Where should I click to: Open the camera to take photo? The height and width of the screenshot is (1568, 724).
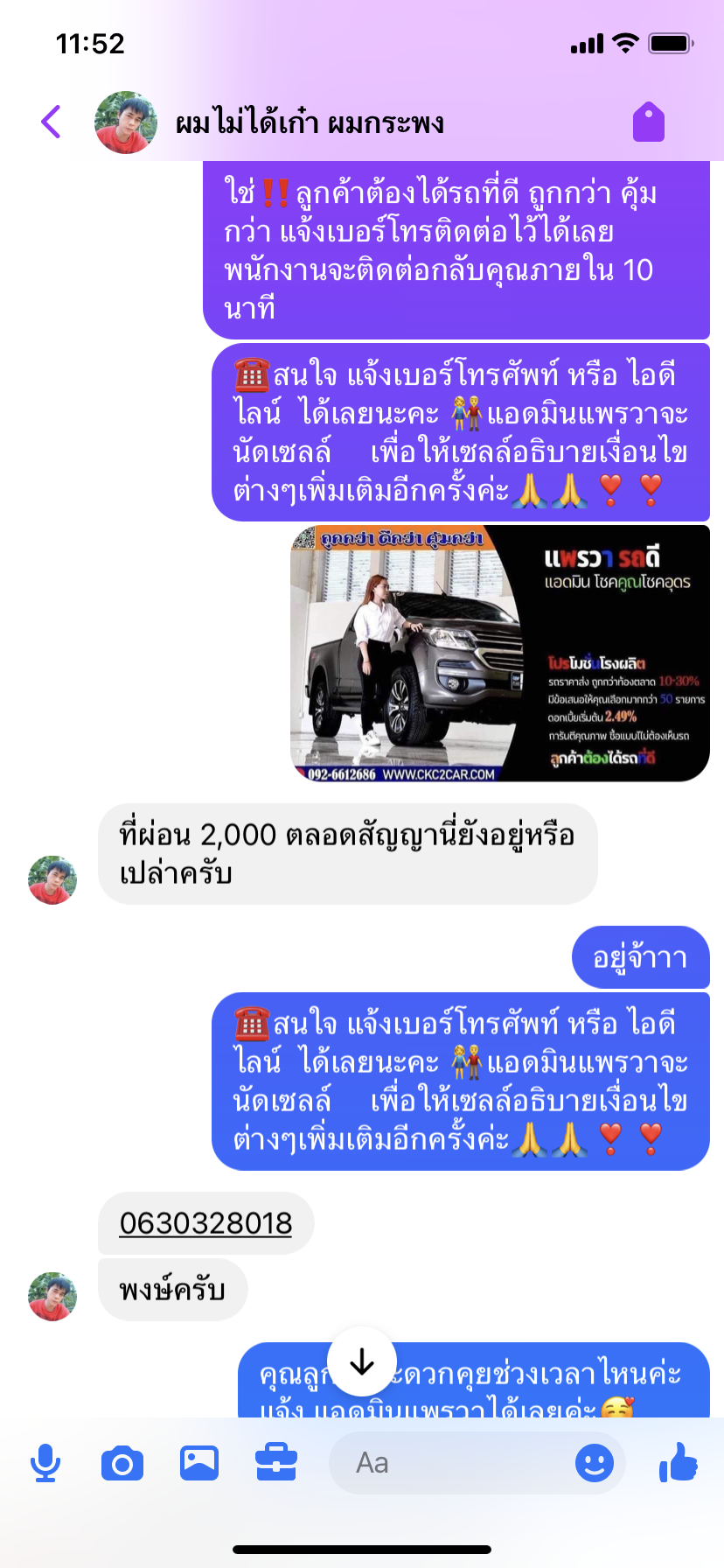click(x=122, y=1463)
